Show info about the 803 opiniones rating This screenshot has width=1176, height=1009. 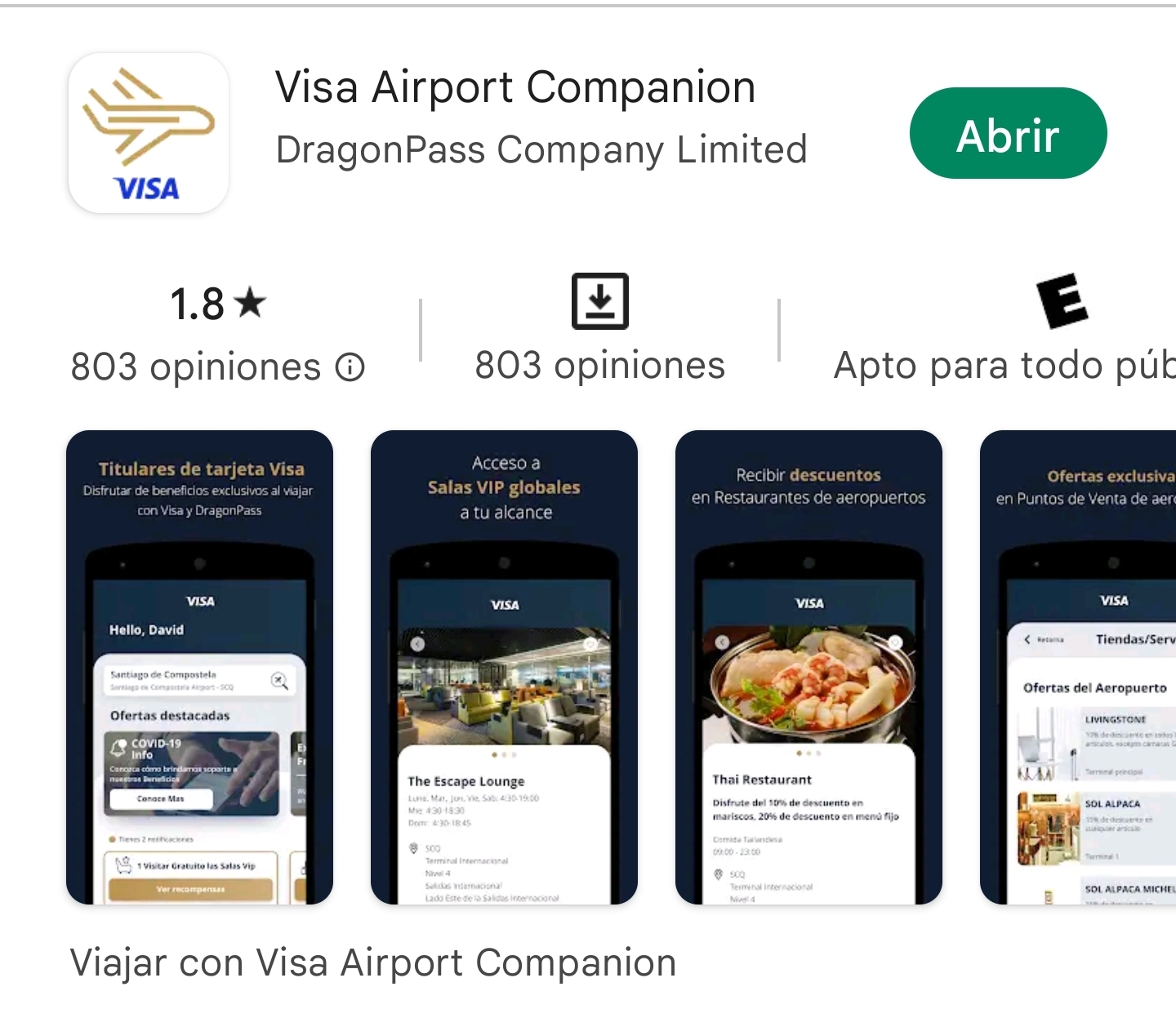[350, 367]
